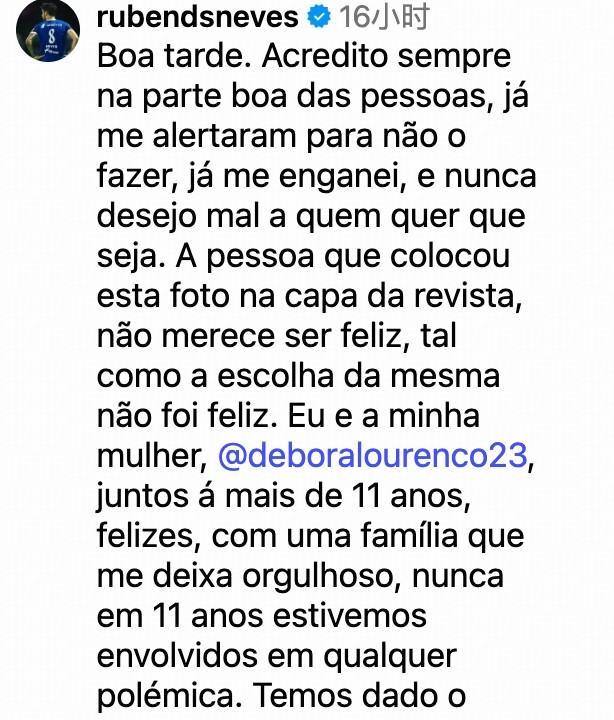Open the @deboralourenco23 mention

pyautogui.click(x=372, y=455)
